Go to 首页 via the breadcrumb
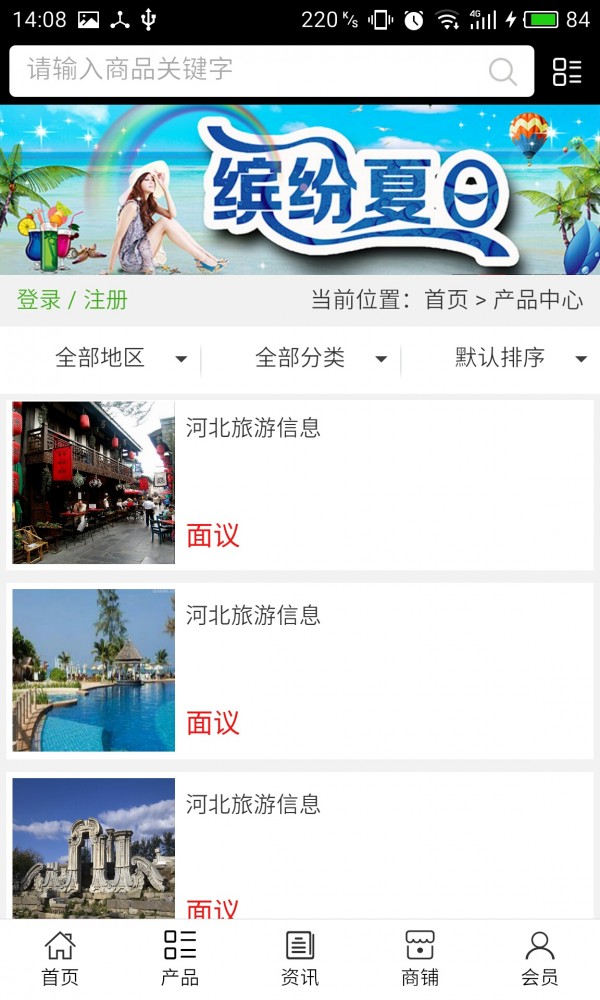Image resolution: width=600 pixels, height=1000 pixels. (446, 300)
